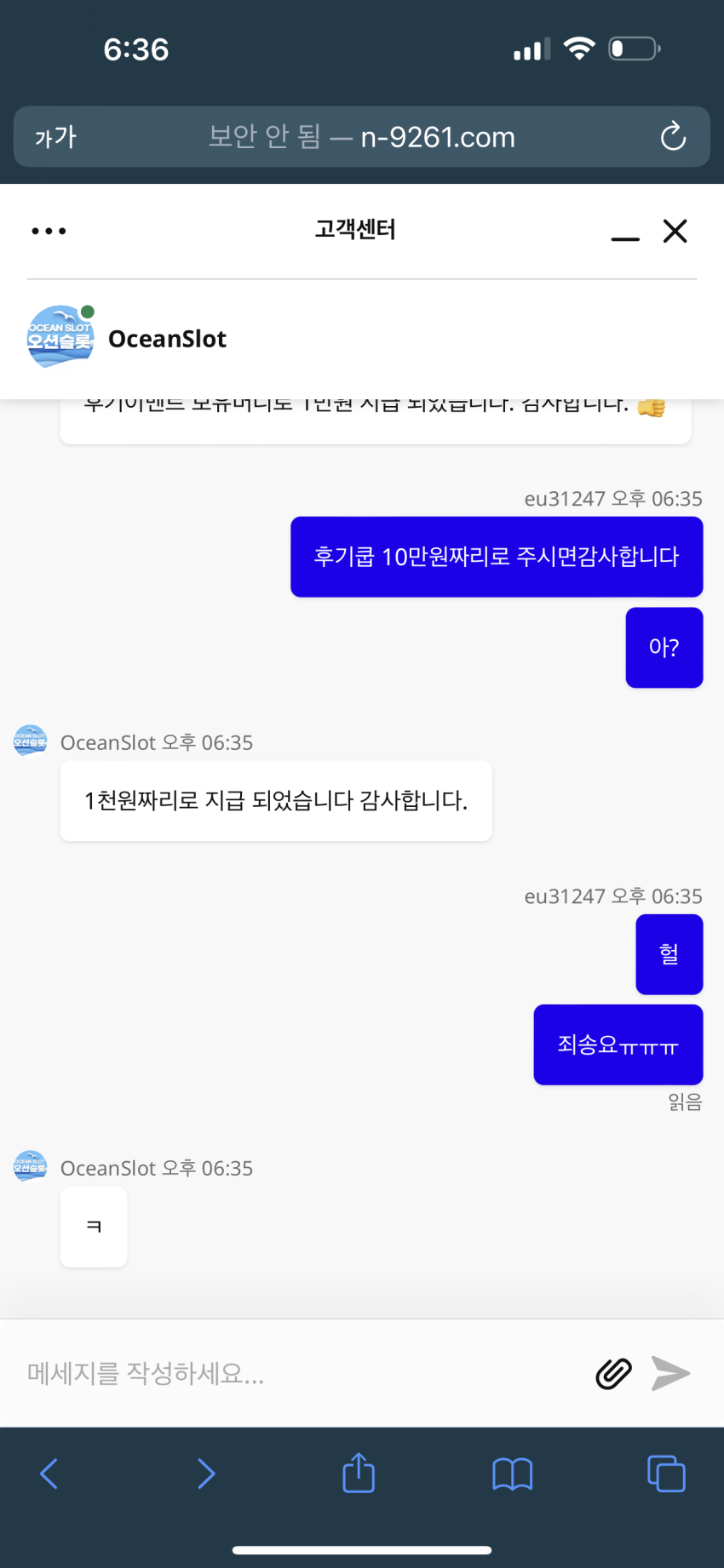Open browser bookmarks

tap(513, 1474)
